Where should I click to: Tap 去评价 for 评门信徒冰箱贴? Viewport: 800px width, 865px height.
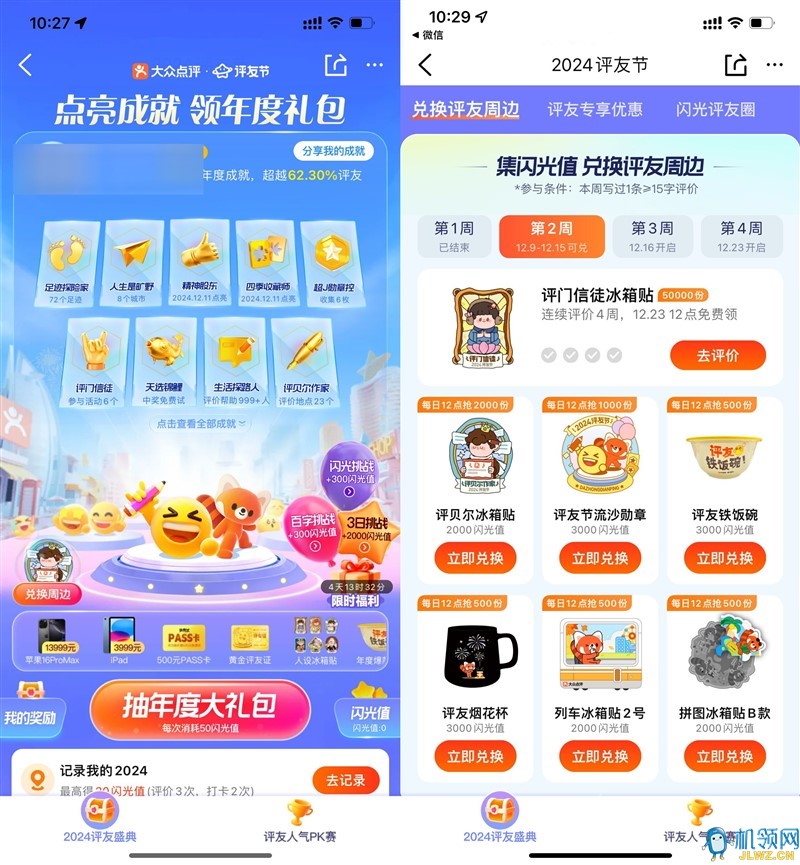point(717,355)
